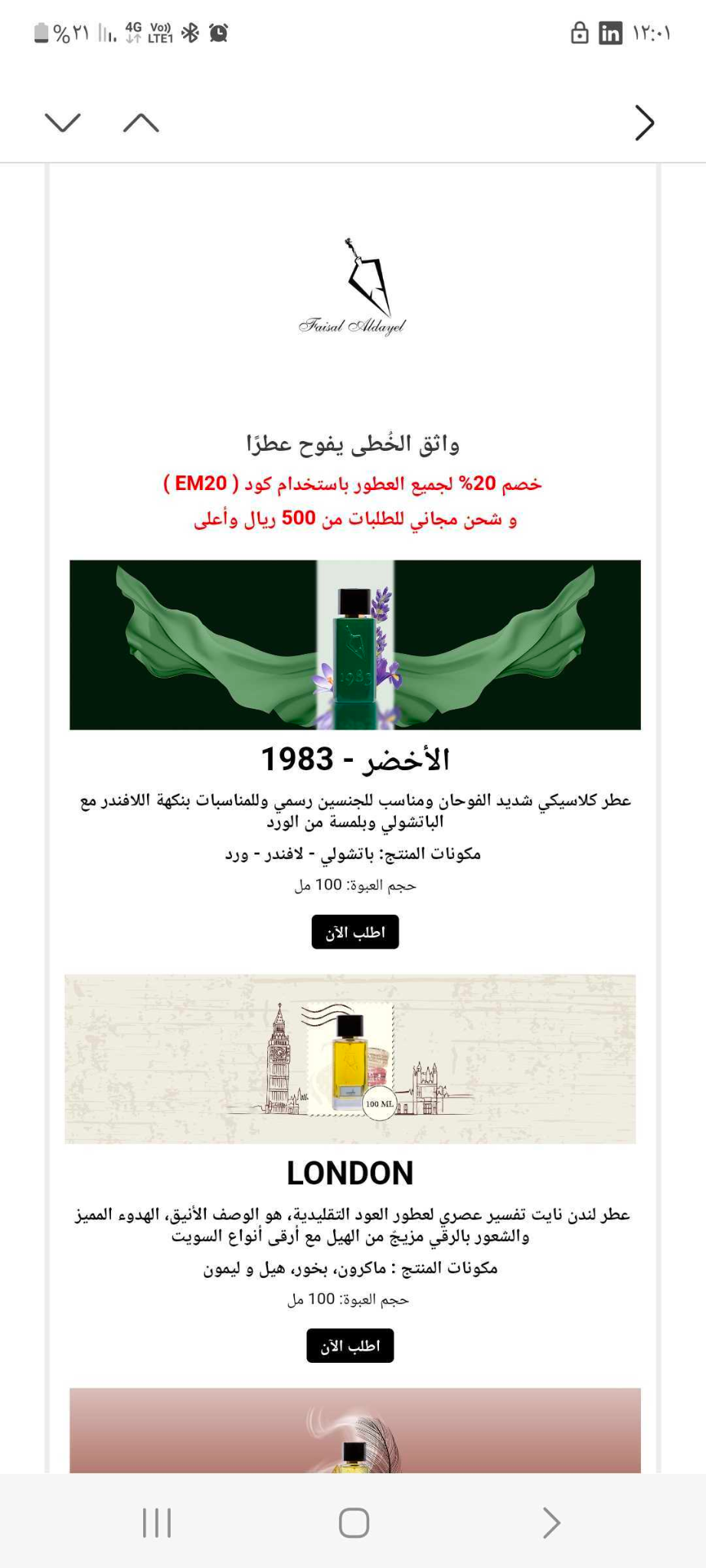The image size is (706, 1568).
Task: Jump to the previous email with up chevron
Action: [x=141, y=122]
